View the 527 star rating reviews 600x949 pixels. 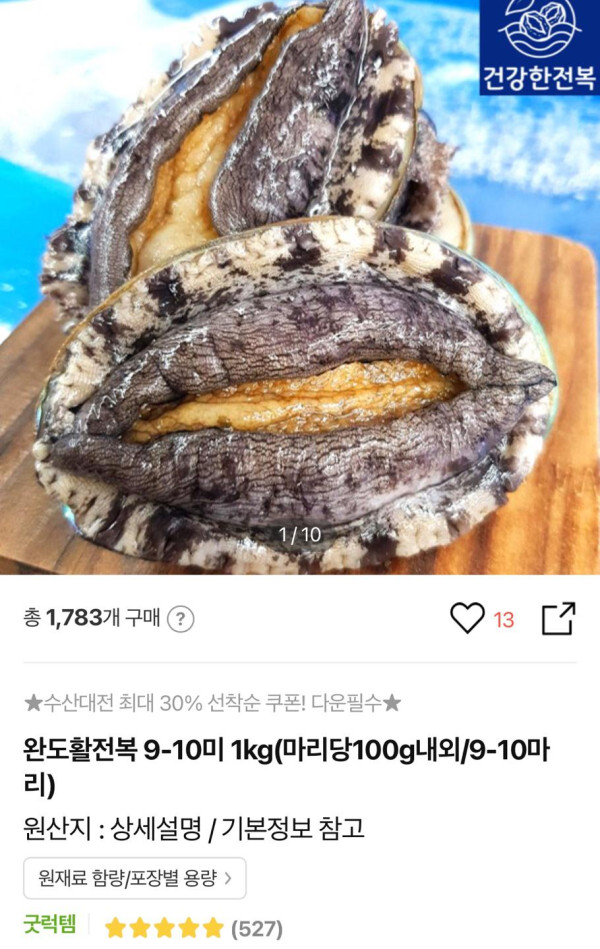193,928
